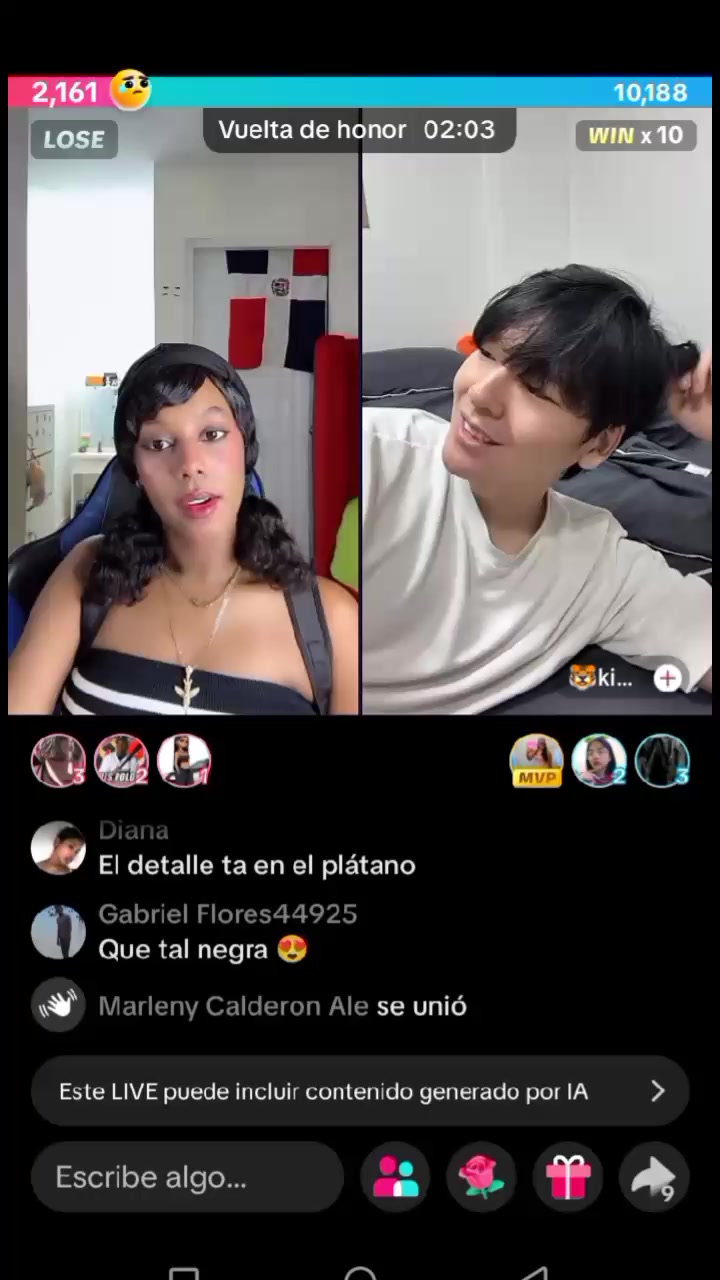Open the AI-generated content notice
Image resolution: width=720 pixels, height=1280 pixels.
(x=360, y=1091)
